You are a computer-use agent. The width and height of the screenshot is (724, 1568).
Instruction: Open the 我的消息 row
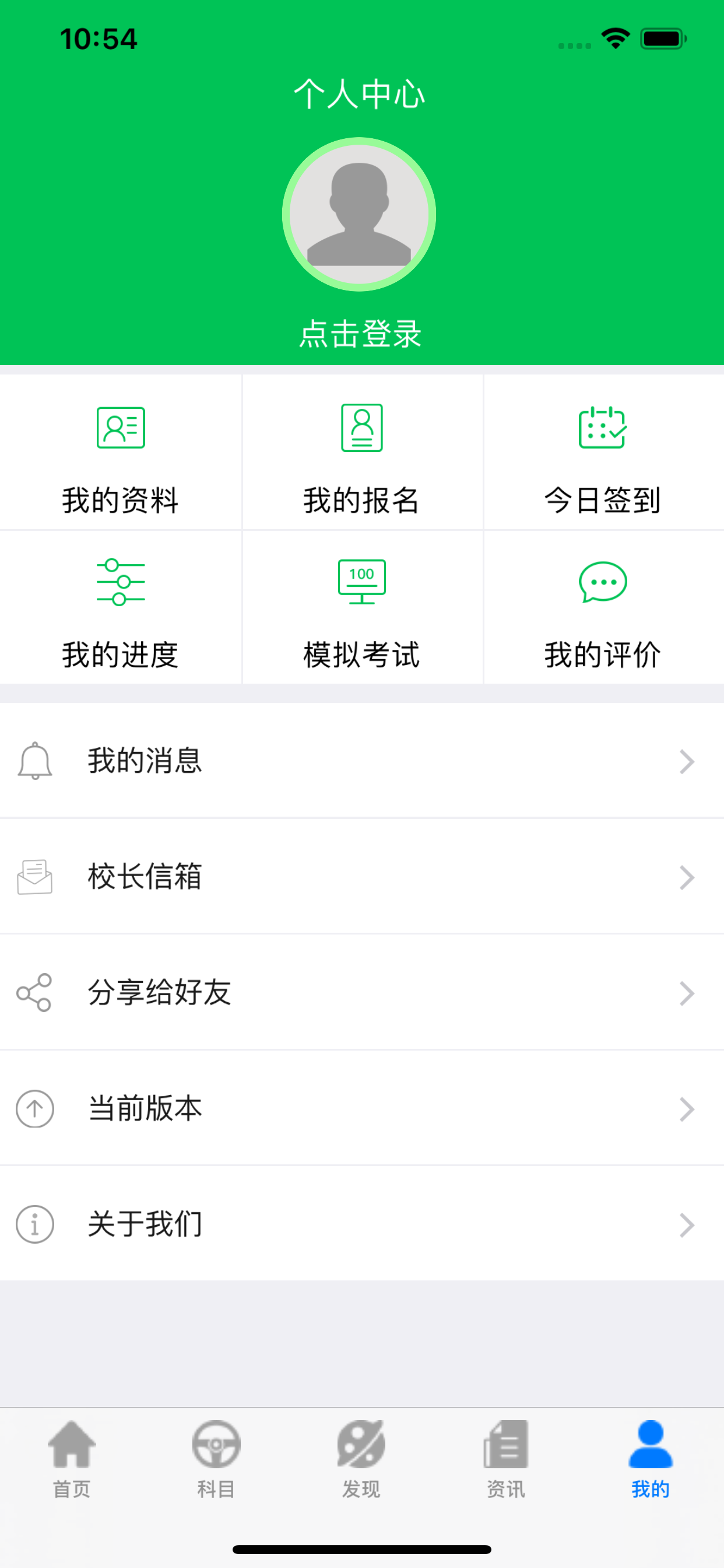tap(362, 760)
